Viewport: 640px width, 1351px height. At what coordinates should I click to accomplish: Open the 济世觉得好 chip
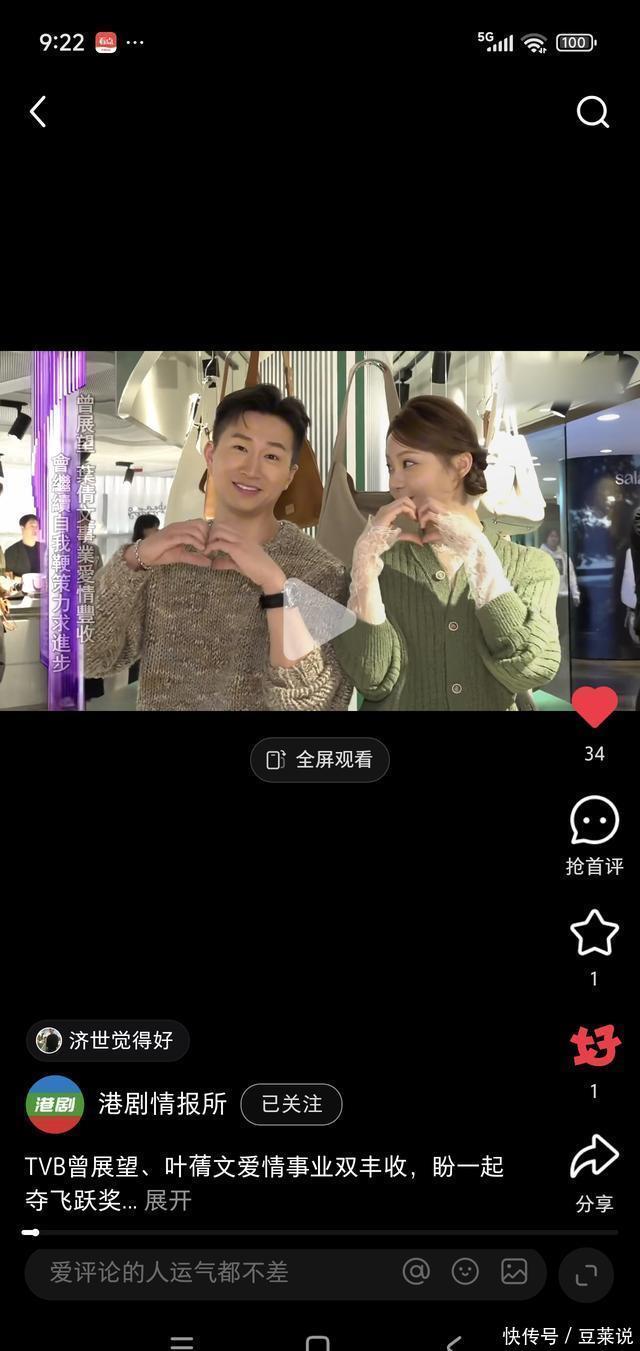click(x=107, y=1041)
